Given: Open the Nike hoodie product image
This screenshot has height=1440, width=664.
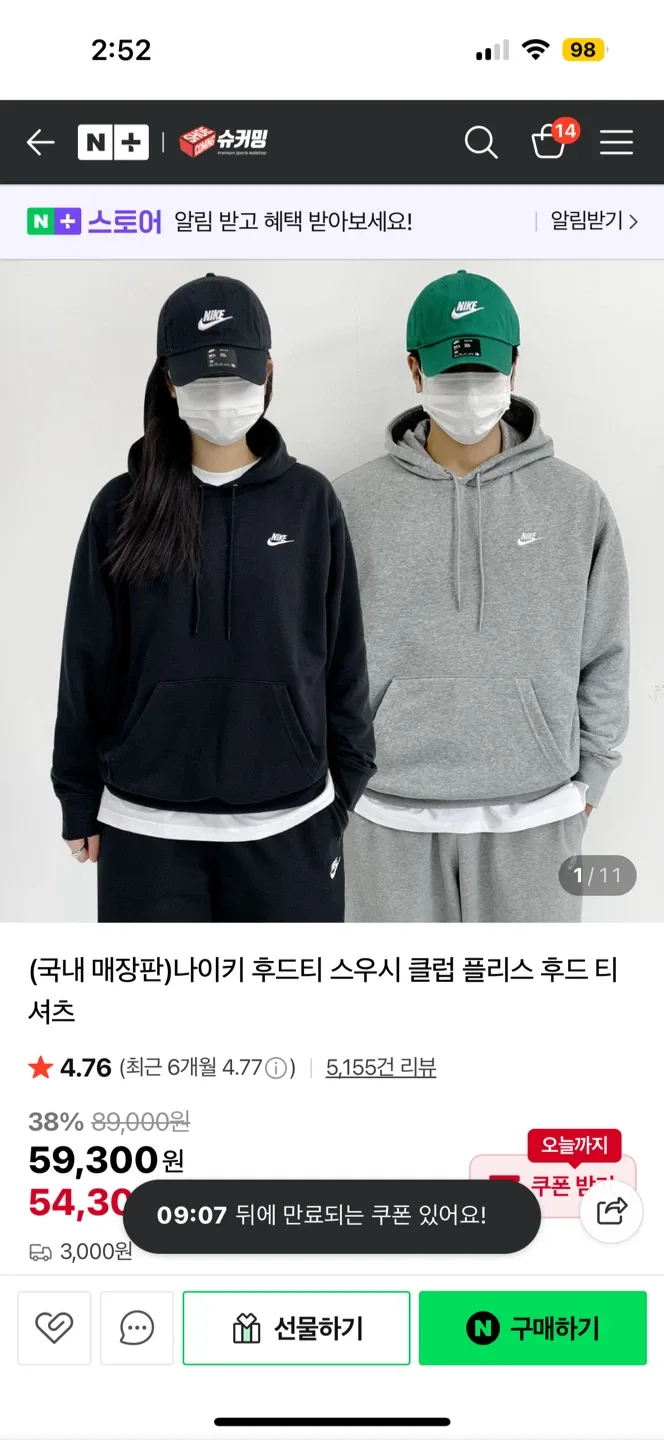Looking at the screenshot, I should tap(332, 590).
